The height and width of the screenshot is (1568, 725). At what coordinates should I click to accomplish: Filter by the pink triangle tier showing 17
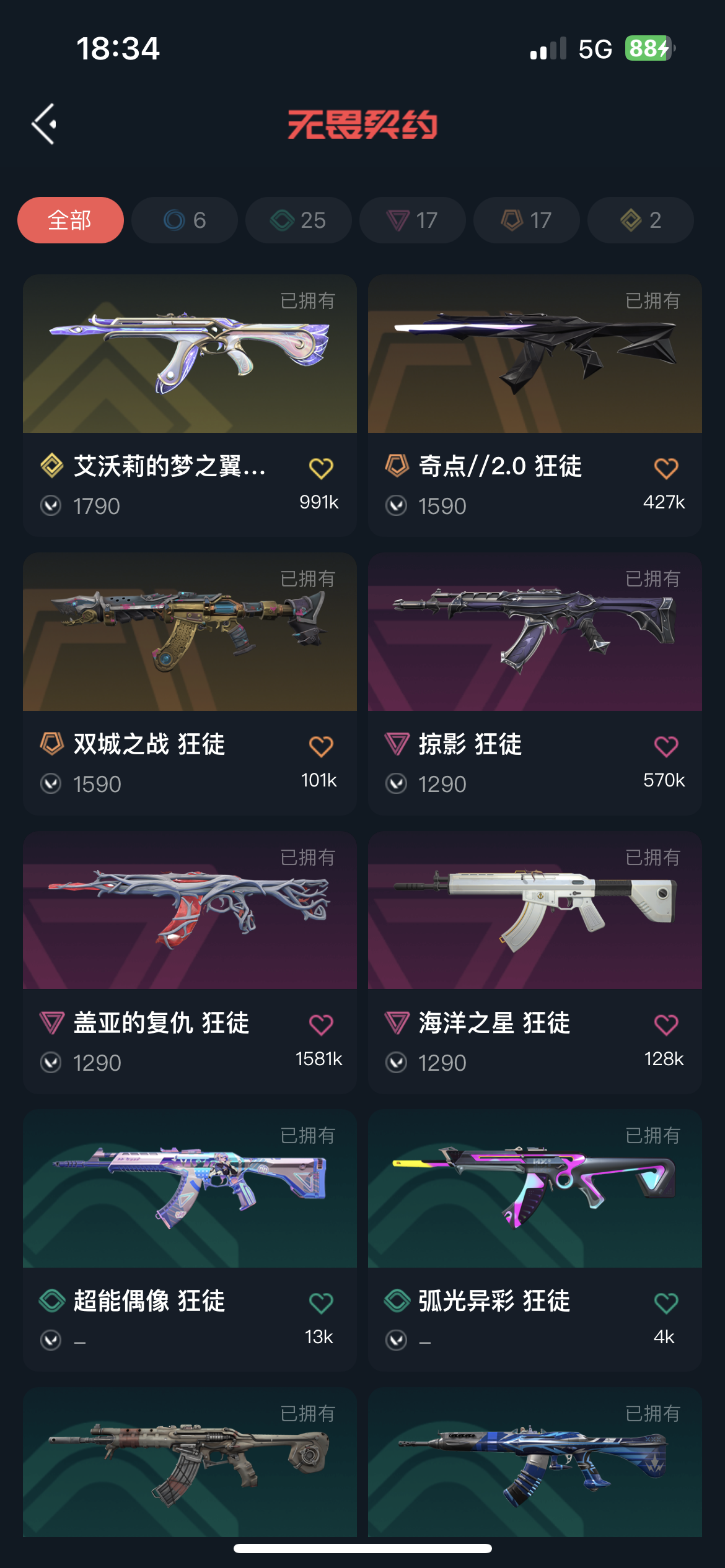413,220
